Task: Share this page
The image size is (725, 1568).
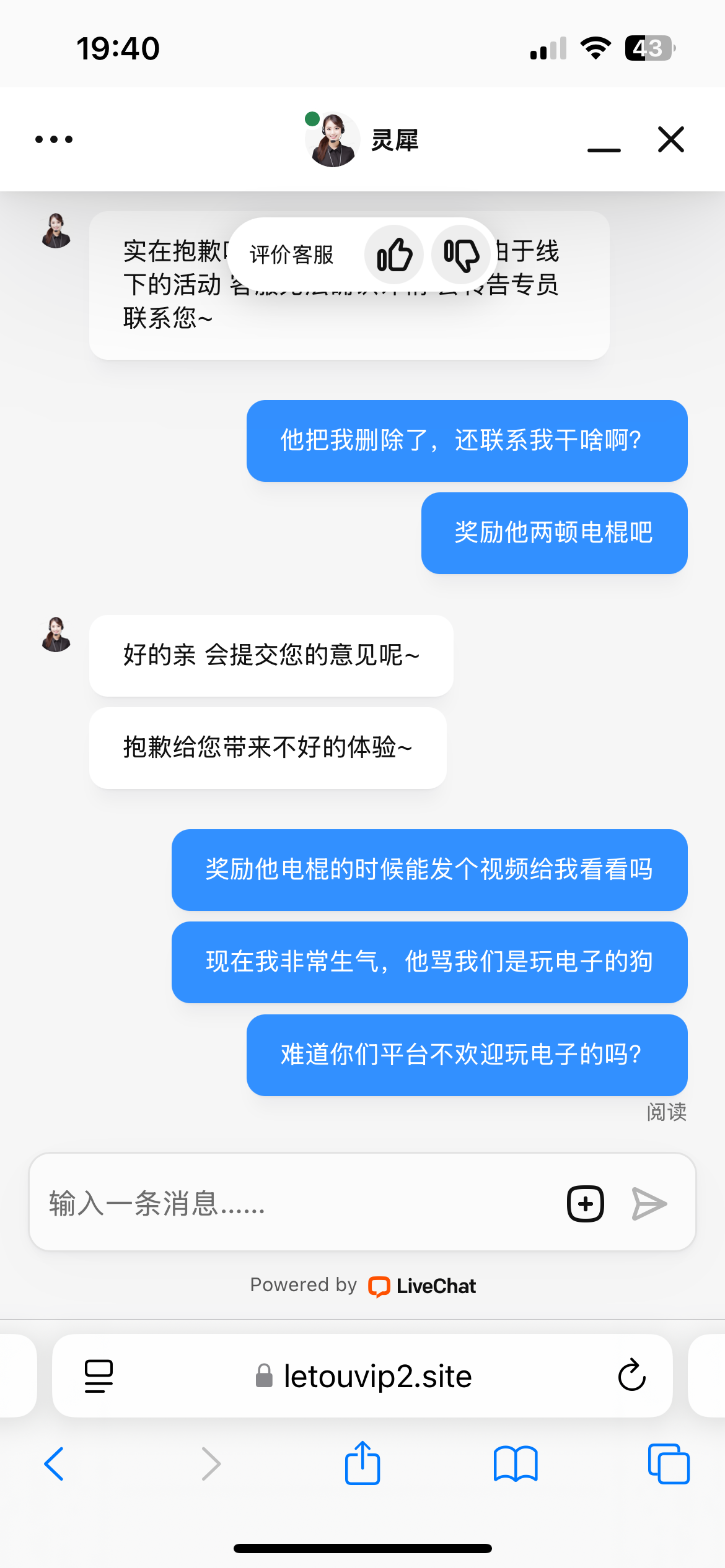Action: 362,1463
